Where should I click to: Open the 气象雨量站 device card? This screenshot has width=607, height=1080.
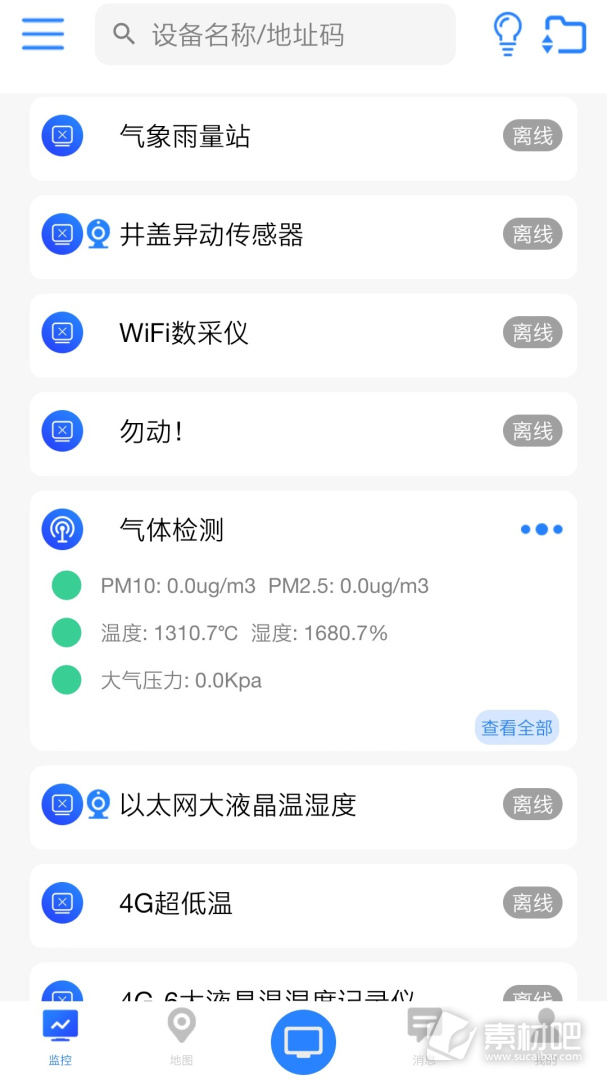click(x=303, y=138)
